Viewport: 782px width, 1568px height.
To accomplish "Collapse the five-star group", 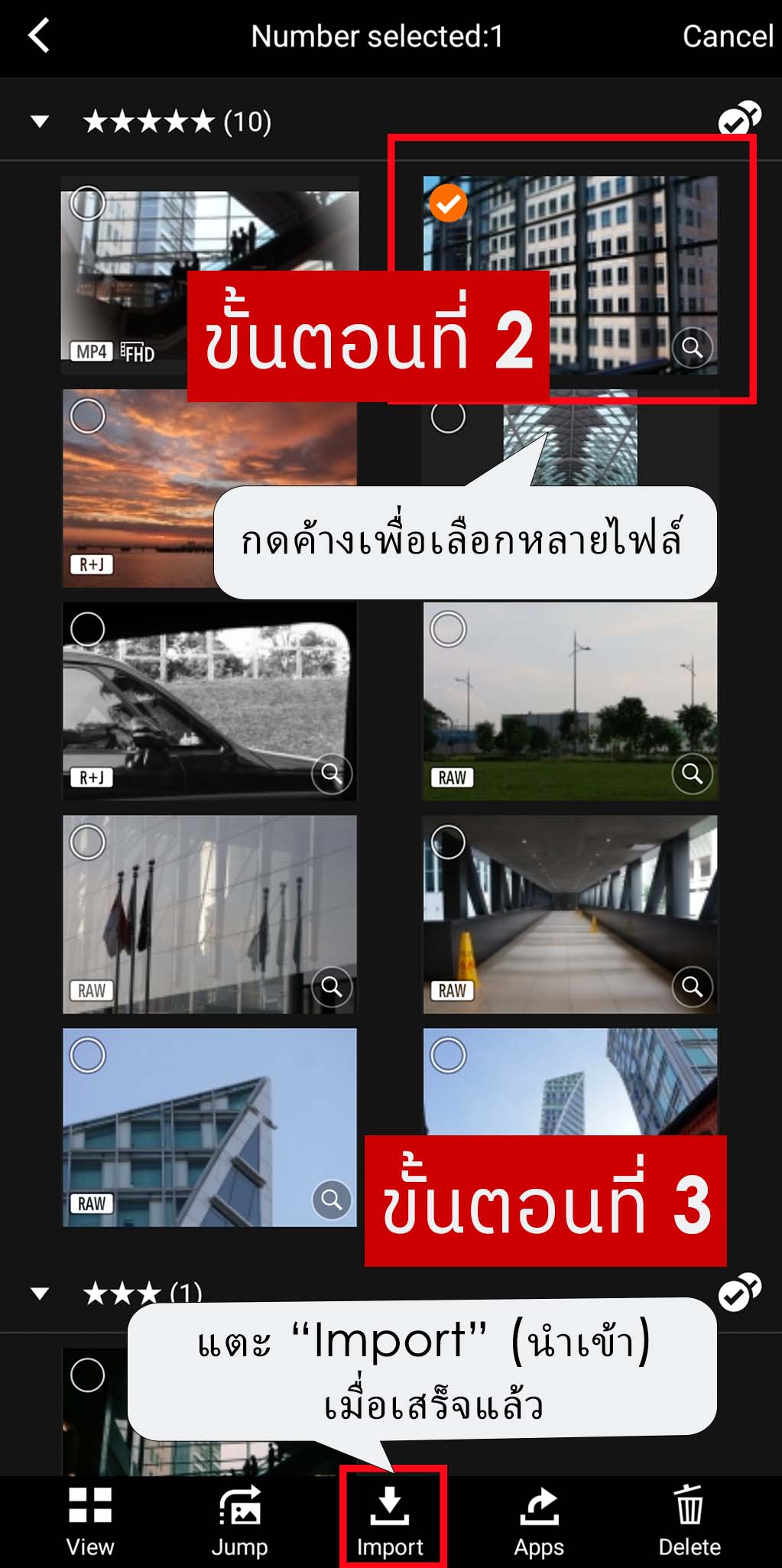I will pyautogui.click(x=40, y=121).
